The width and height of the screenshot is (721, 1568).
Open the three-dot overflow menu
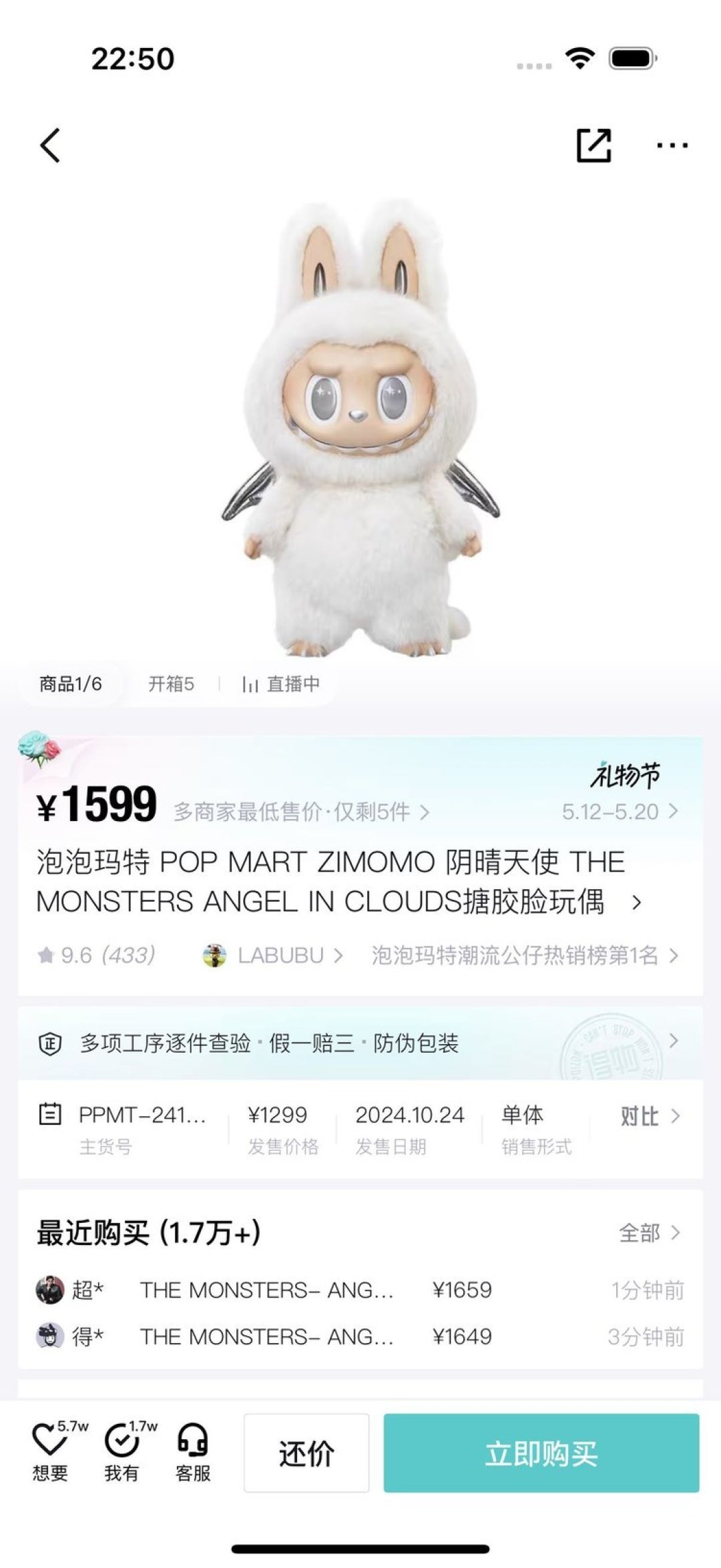pos(672,145)
